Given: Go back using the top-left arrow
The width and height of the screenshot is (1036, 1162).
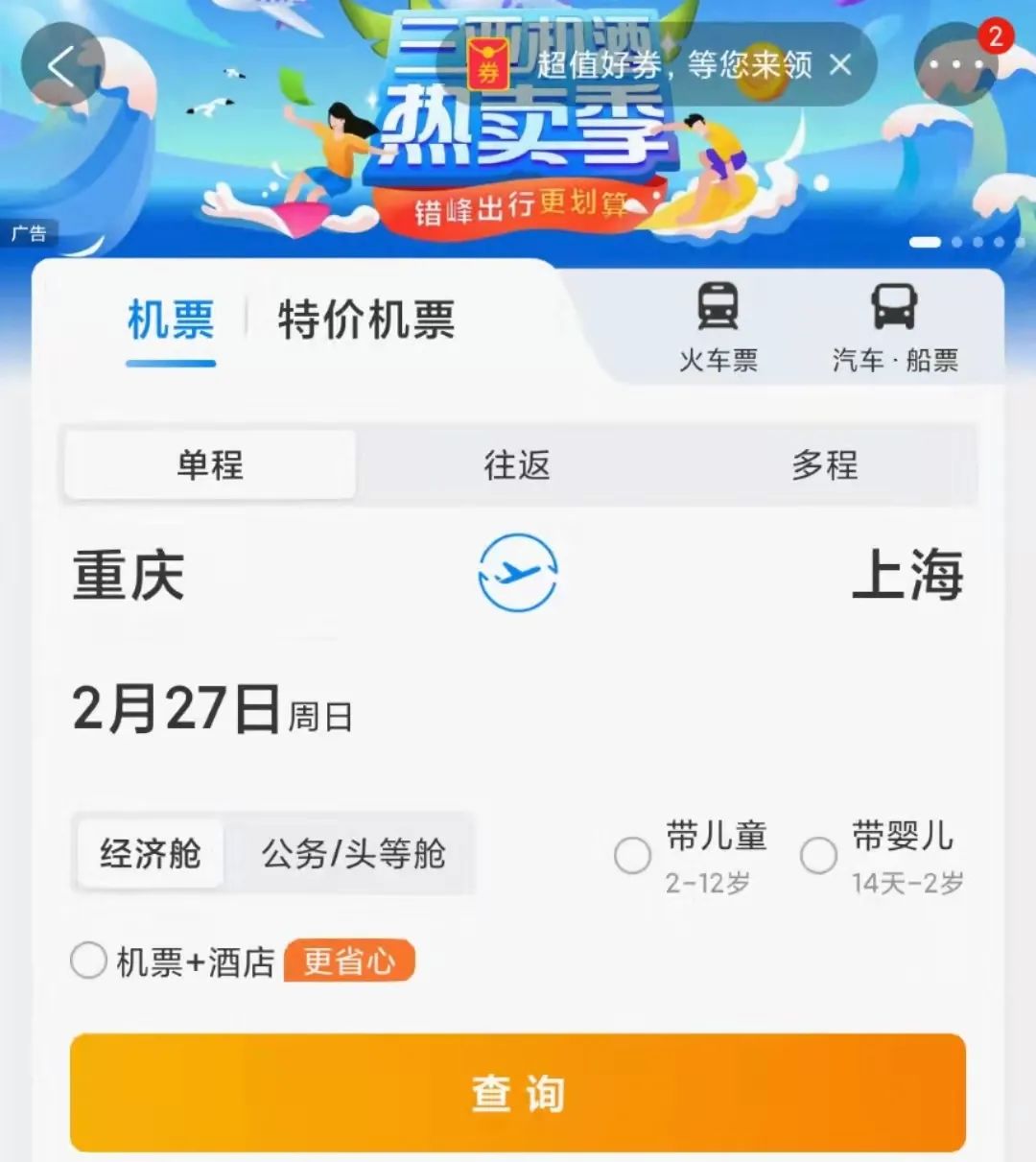Looking at the screenshot, I should [x=62, y=67].
